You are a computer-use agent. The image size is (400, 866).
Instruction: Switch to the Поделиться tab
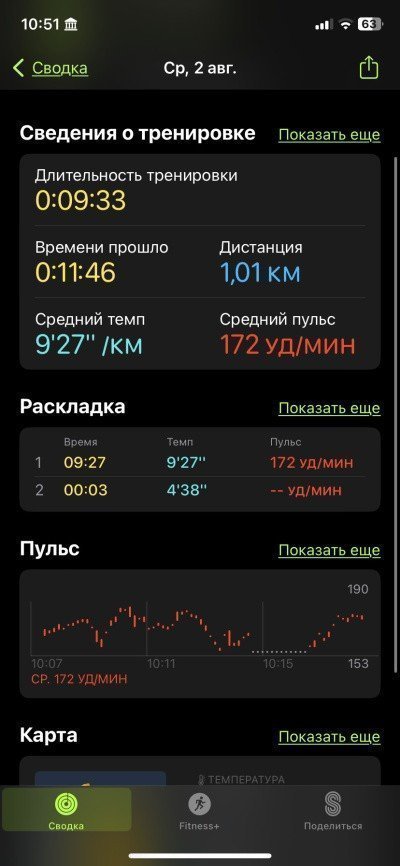tap(333, 812)
